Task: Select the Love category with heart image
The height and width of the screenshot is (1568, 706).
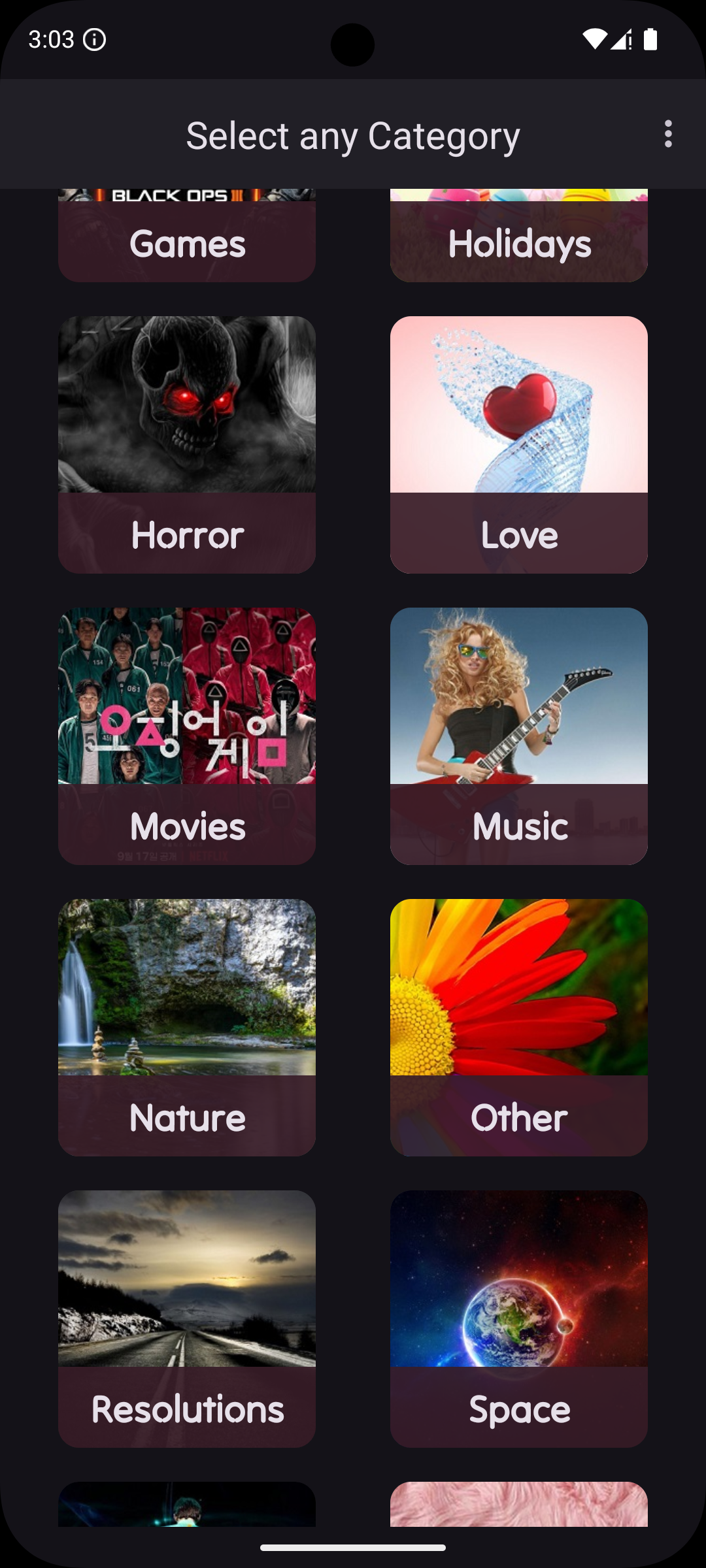Action: tap(518, 444)
